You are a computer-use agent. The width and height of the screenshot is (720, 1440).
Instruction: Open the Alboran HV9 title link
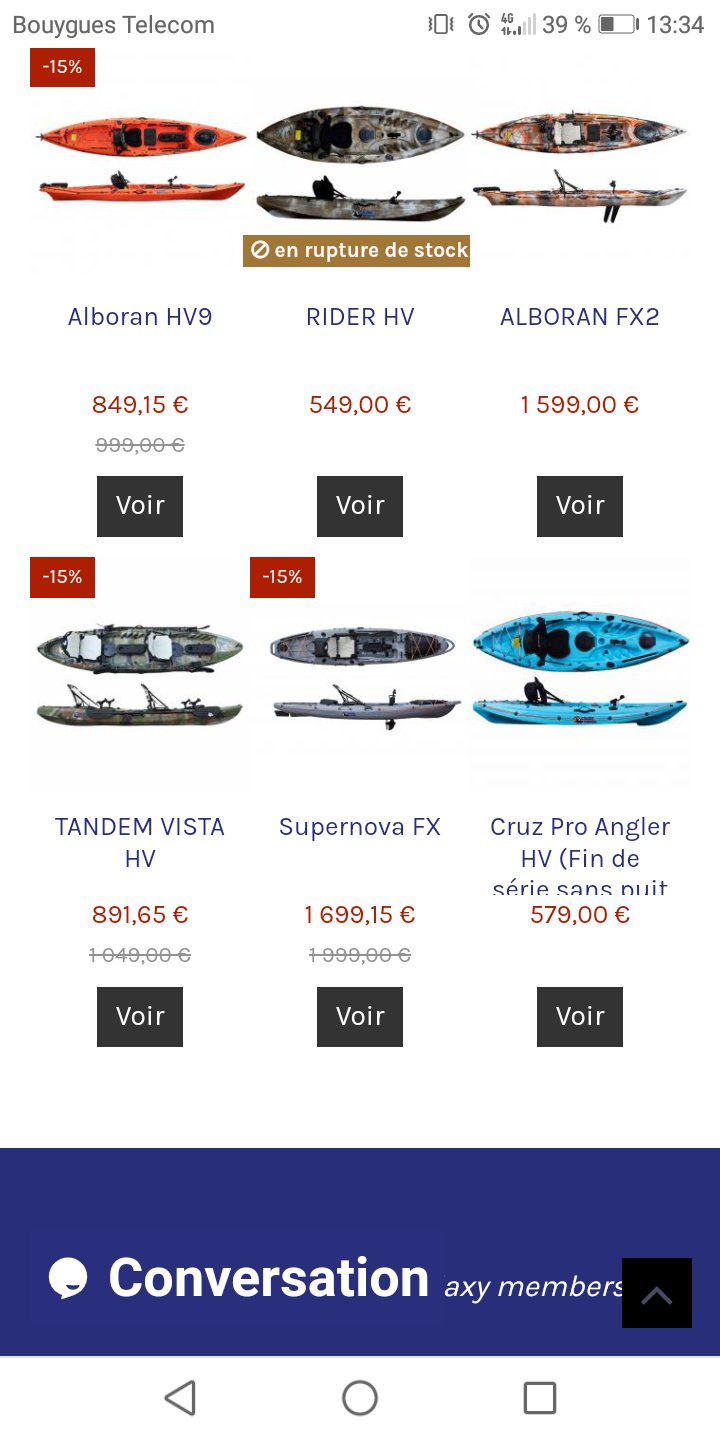click(x=140, y=317)
